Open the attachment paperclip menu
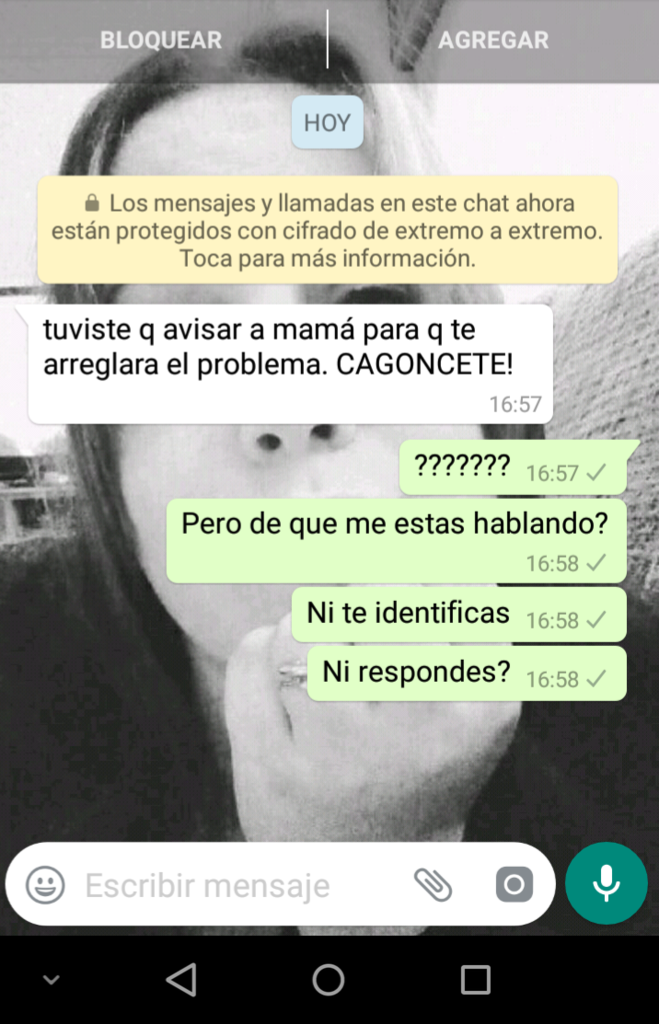 (433, 885)
